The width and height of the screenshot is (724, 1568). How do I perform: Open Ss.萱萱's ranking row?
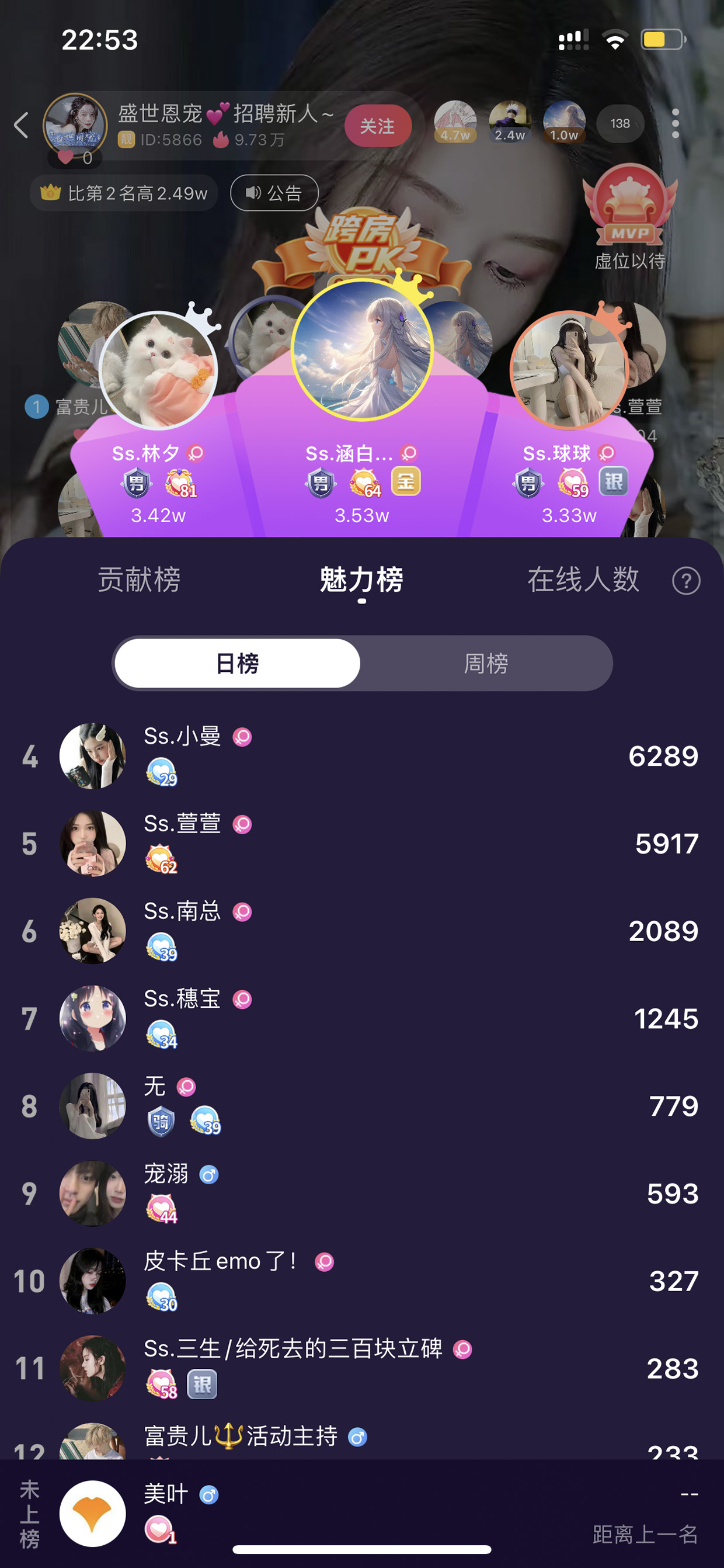[x=362, y=844]
